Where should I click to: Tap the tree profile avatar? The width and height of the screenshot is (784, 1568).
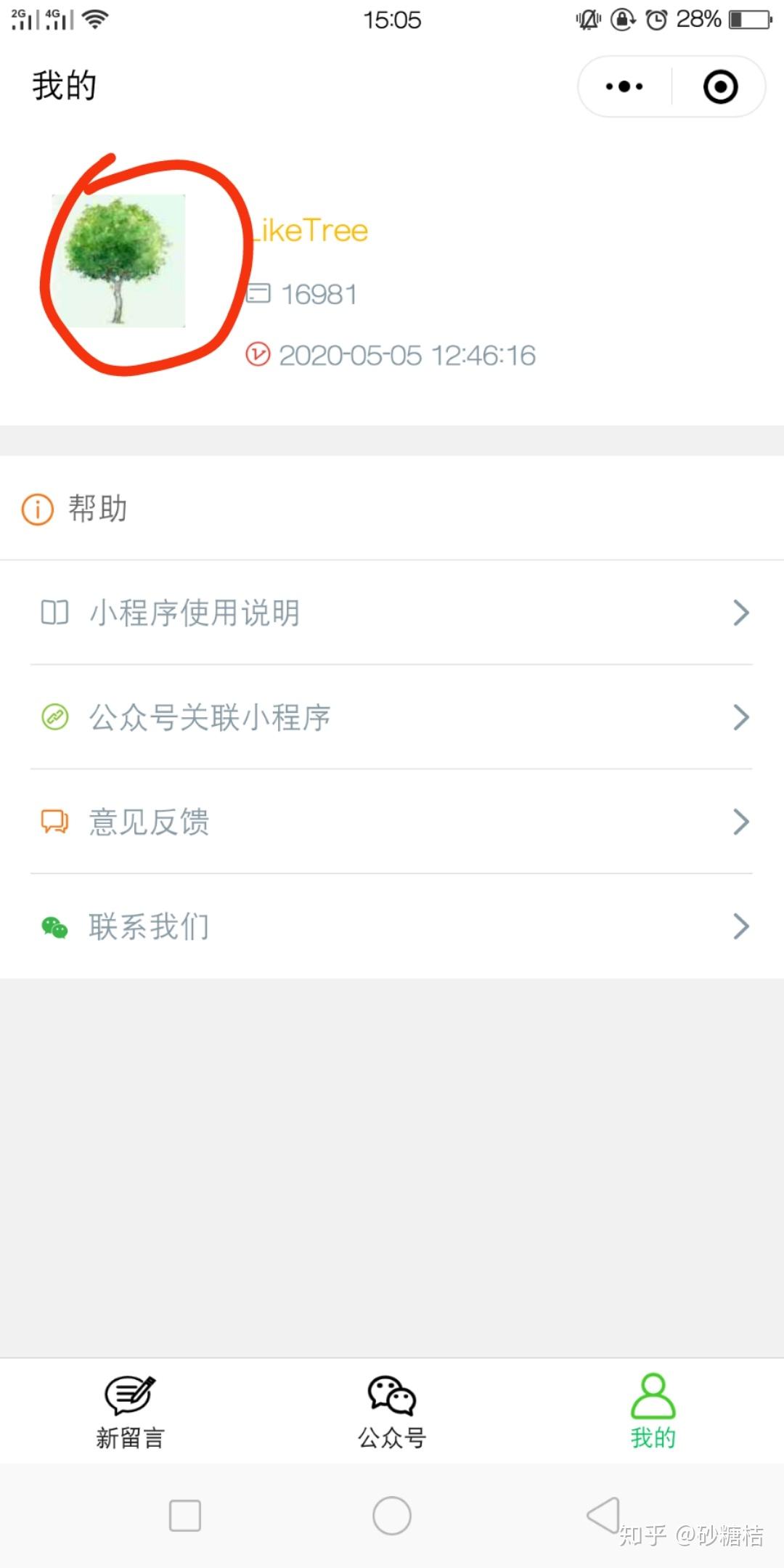pos(119,261)
